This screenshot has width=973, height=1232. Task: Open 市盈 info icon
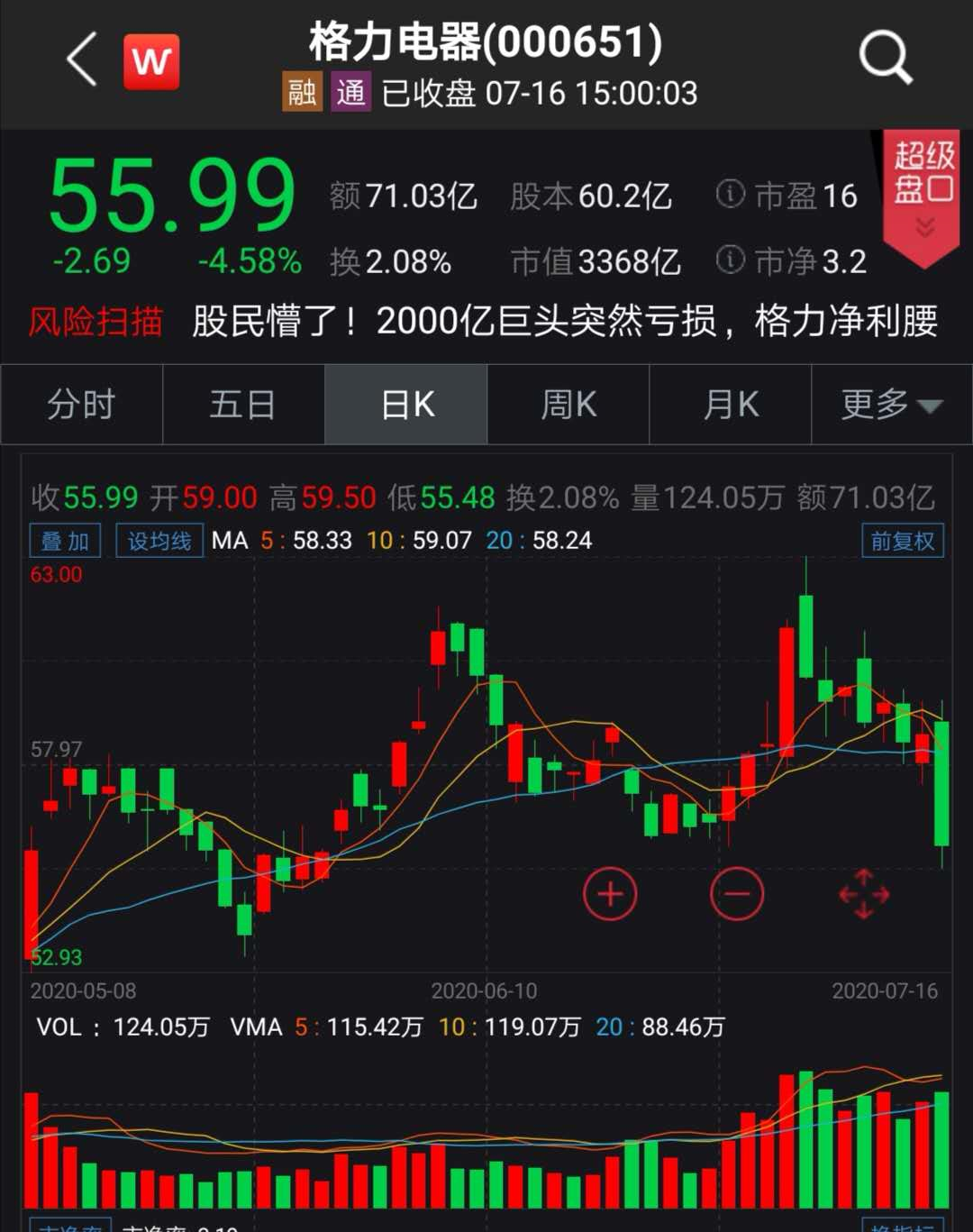pos(730,194)
